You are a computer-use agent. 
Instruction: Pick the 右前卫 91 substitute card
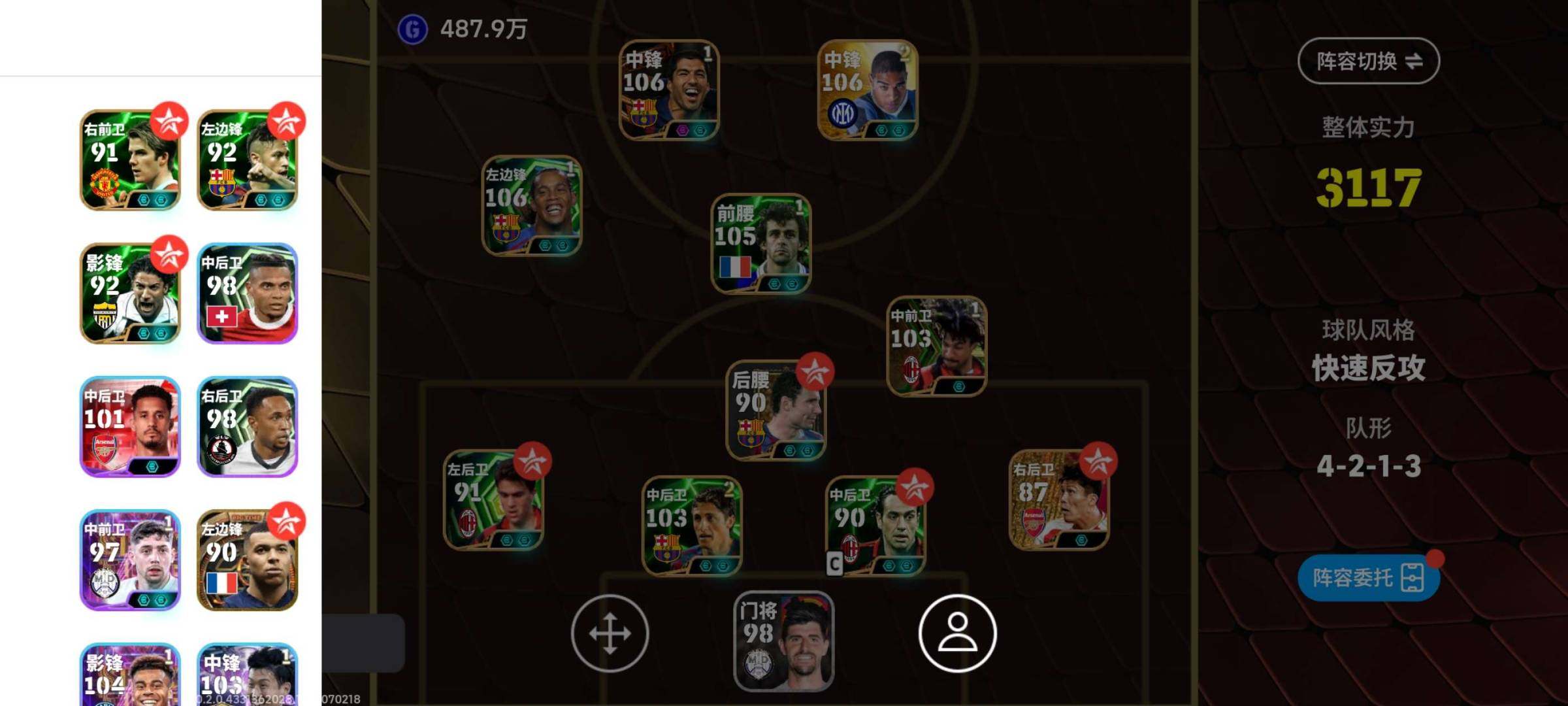click(x=130, y=160)
